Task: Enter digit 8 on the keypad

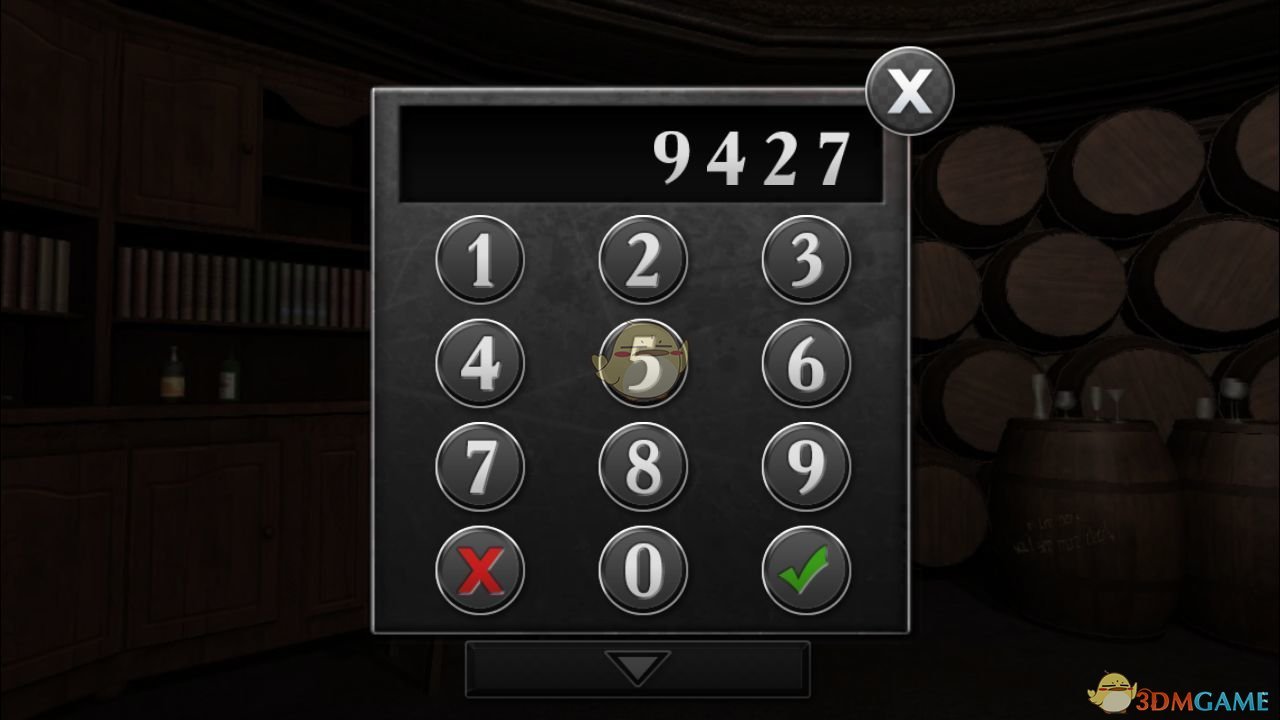Action: click(x=643, y=467)
